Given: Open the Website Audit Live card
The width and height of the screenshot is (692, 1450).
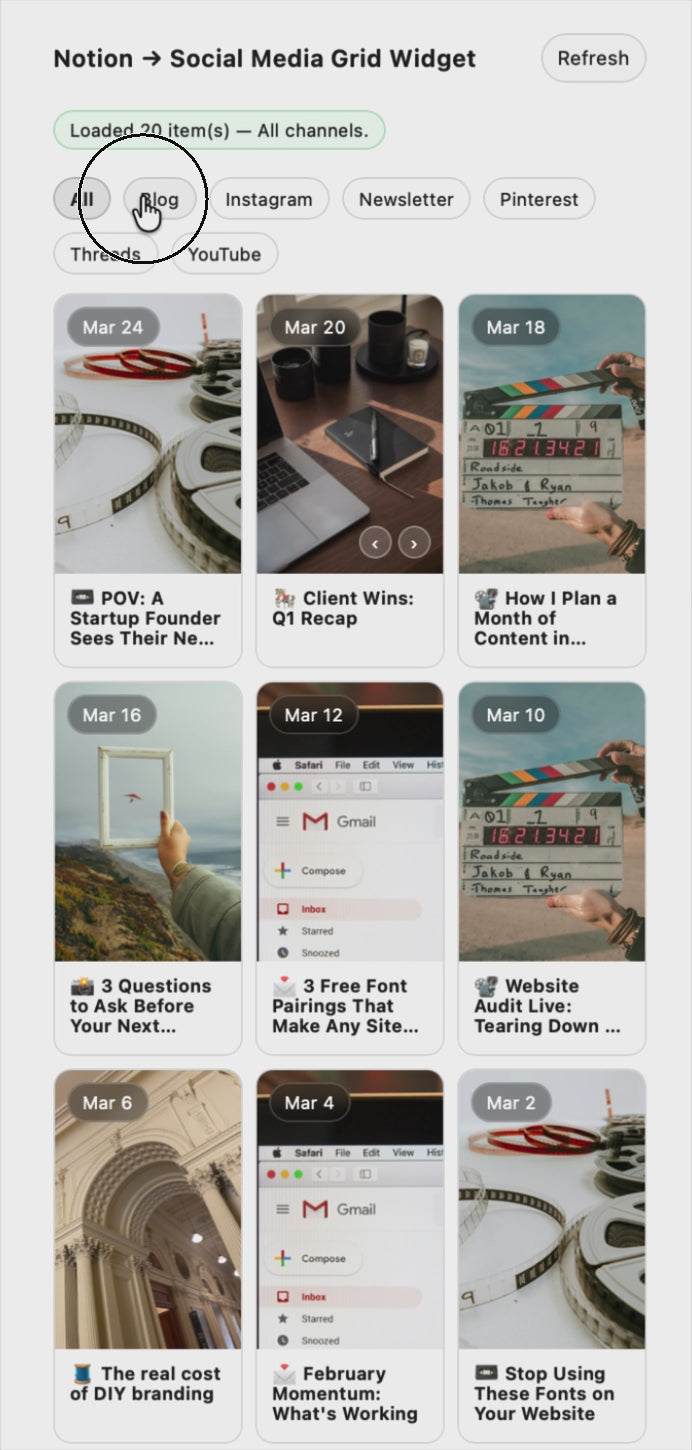Looking at the screenshot, I should pyautogui.click(x=551, y=868).
